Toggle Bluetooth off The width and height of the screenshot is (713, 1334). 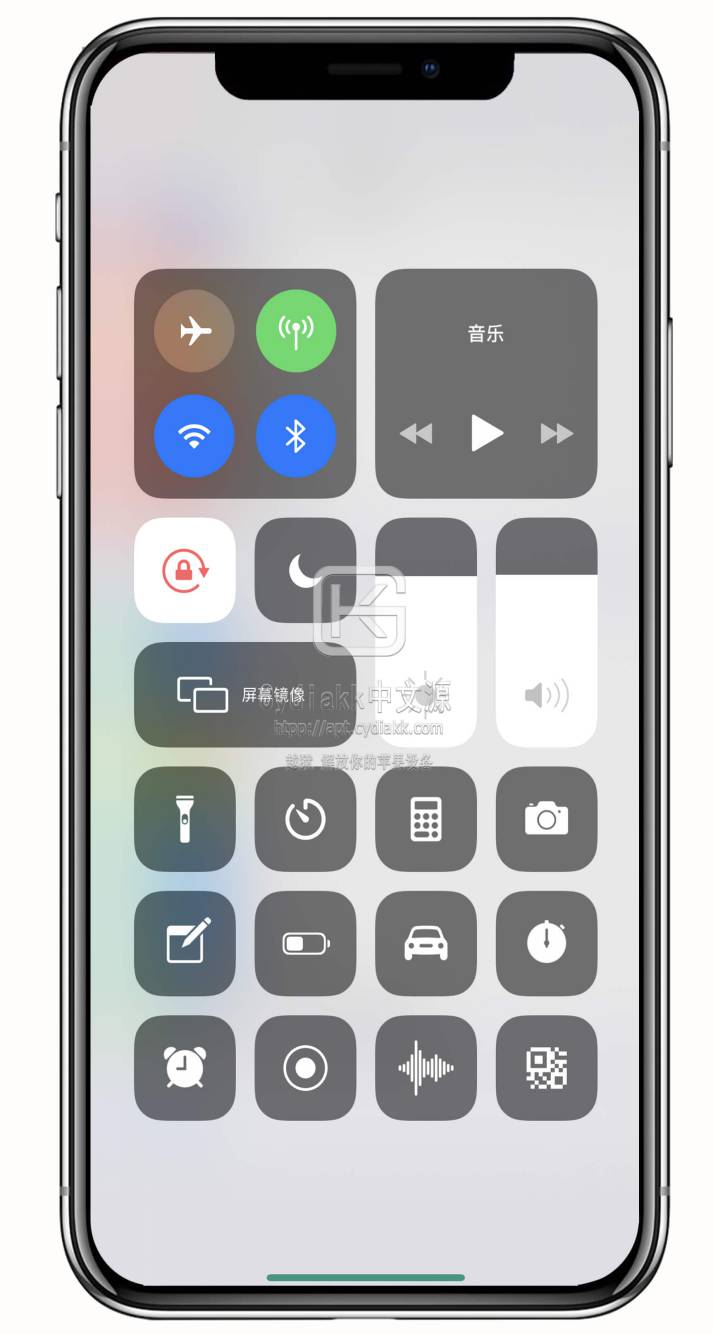(296, 436)
